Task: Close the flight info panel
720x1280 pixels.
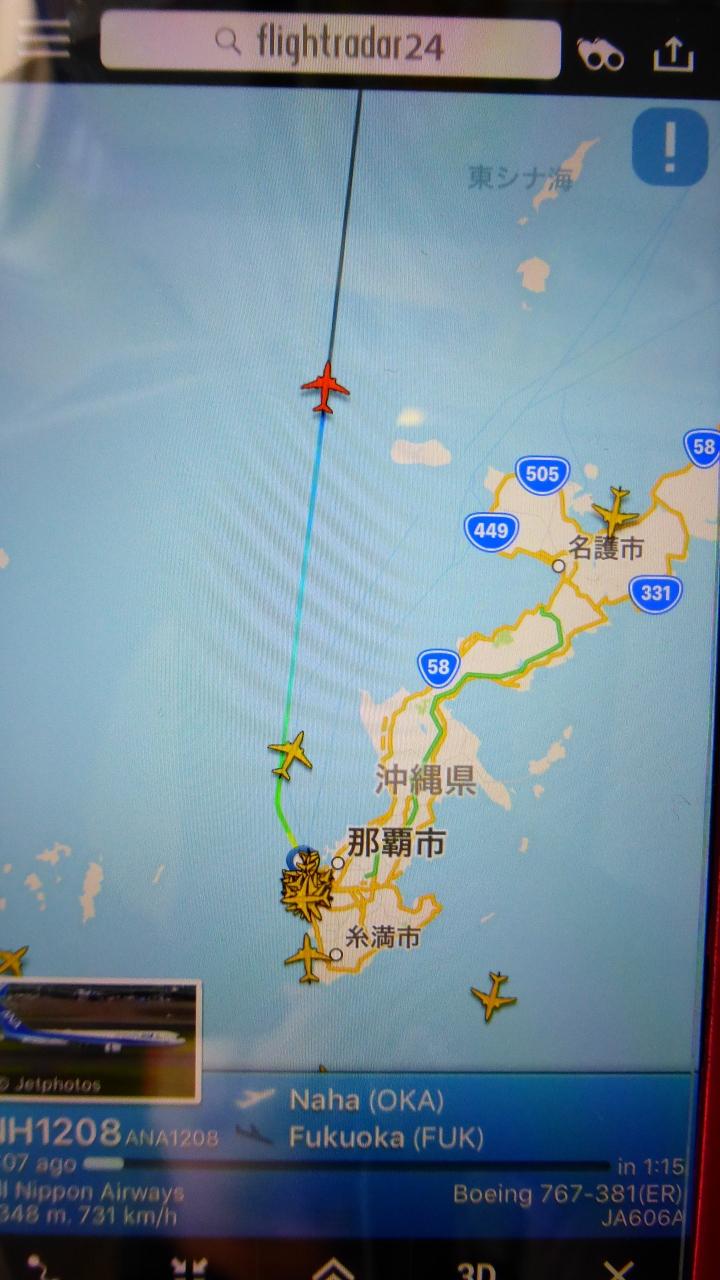Action: [x=620, y=1268]
